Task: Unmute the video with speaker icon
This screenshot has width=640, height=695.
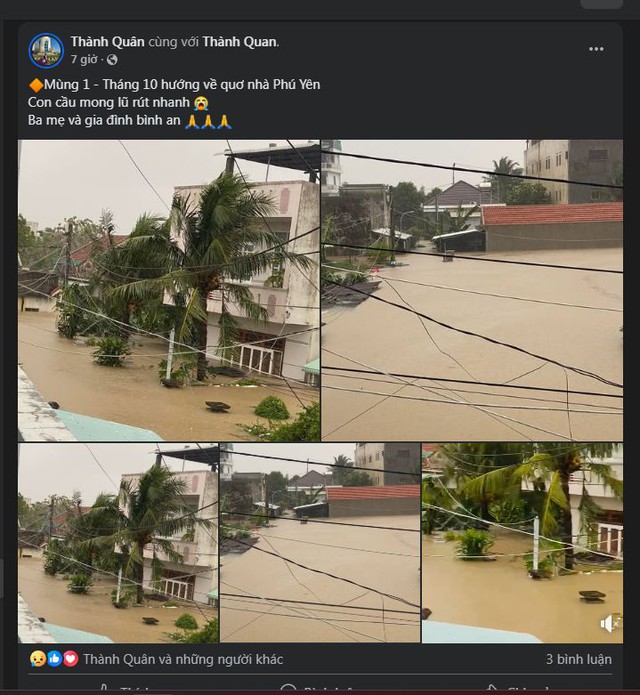Action: click(x=608, y=624)
